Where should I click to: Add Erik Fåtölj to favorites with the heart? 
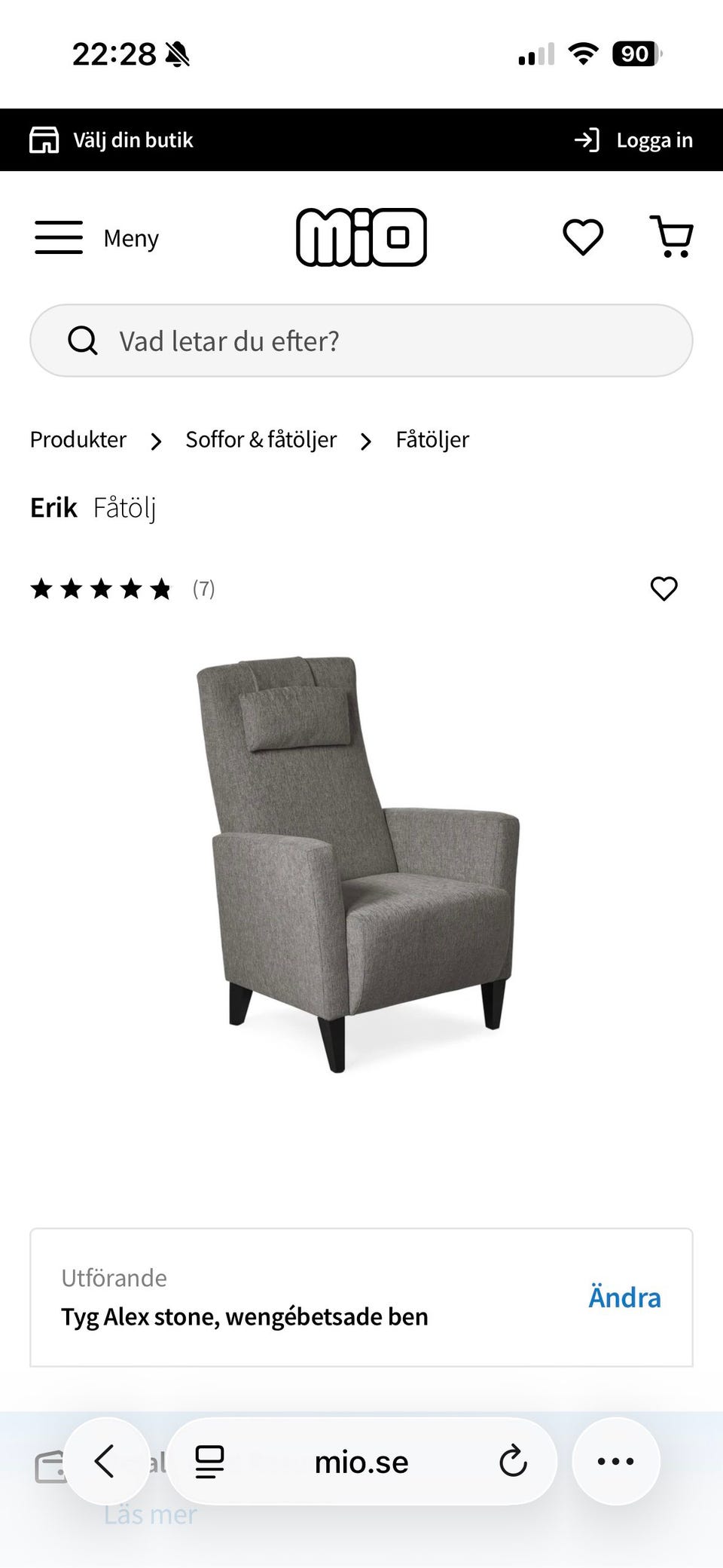(664, 589)
